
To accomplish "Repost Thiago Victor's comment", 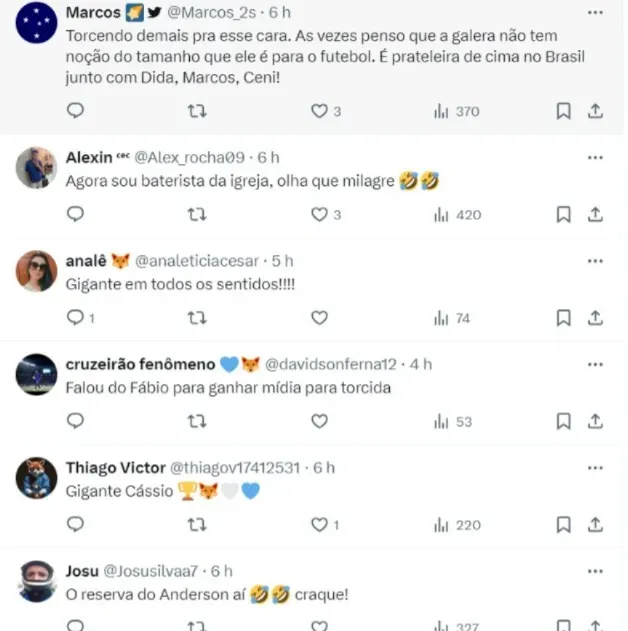I will coord(197,525).
